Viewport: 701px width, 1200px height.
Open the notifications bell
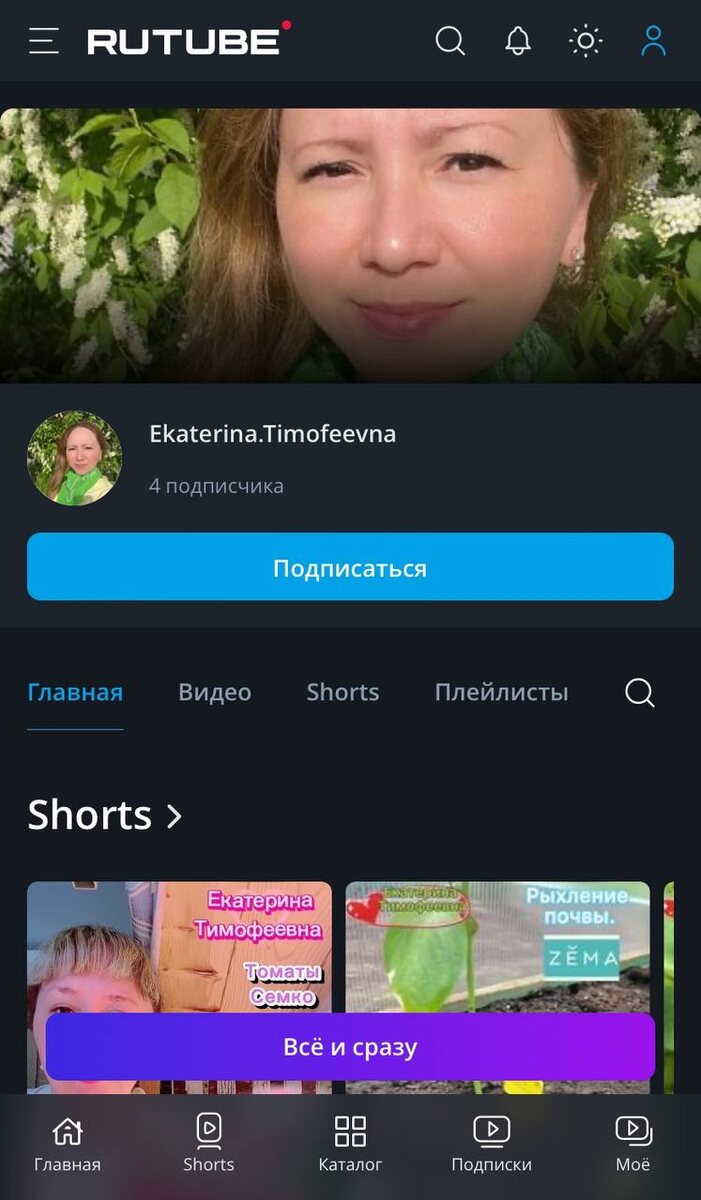517,41
